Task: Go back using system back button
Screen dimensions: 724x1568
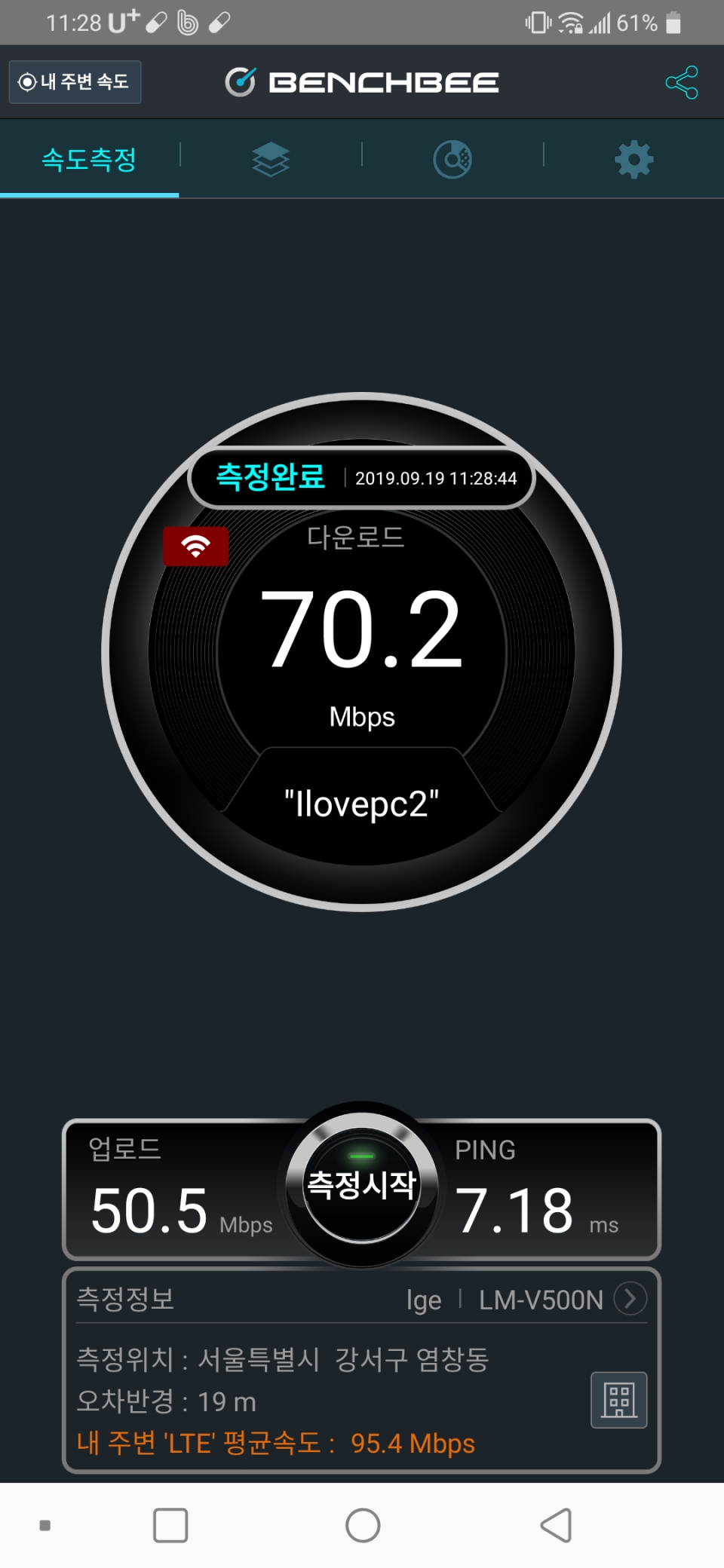Action: (557, 1526)
